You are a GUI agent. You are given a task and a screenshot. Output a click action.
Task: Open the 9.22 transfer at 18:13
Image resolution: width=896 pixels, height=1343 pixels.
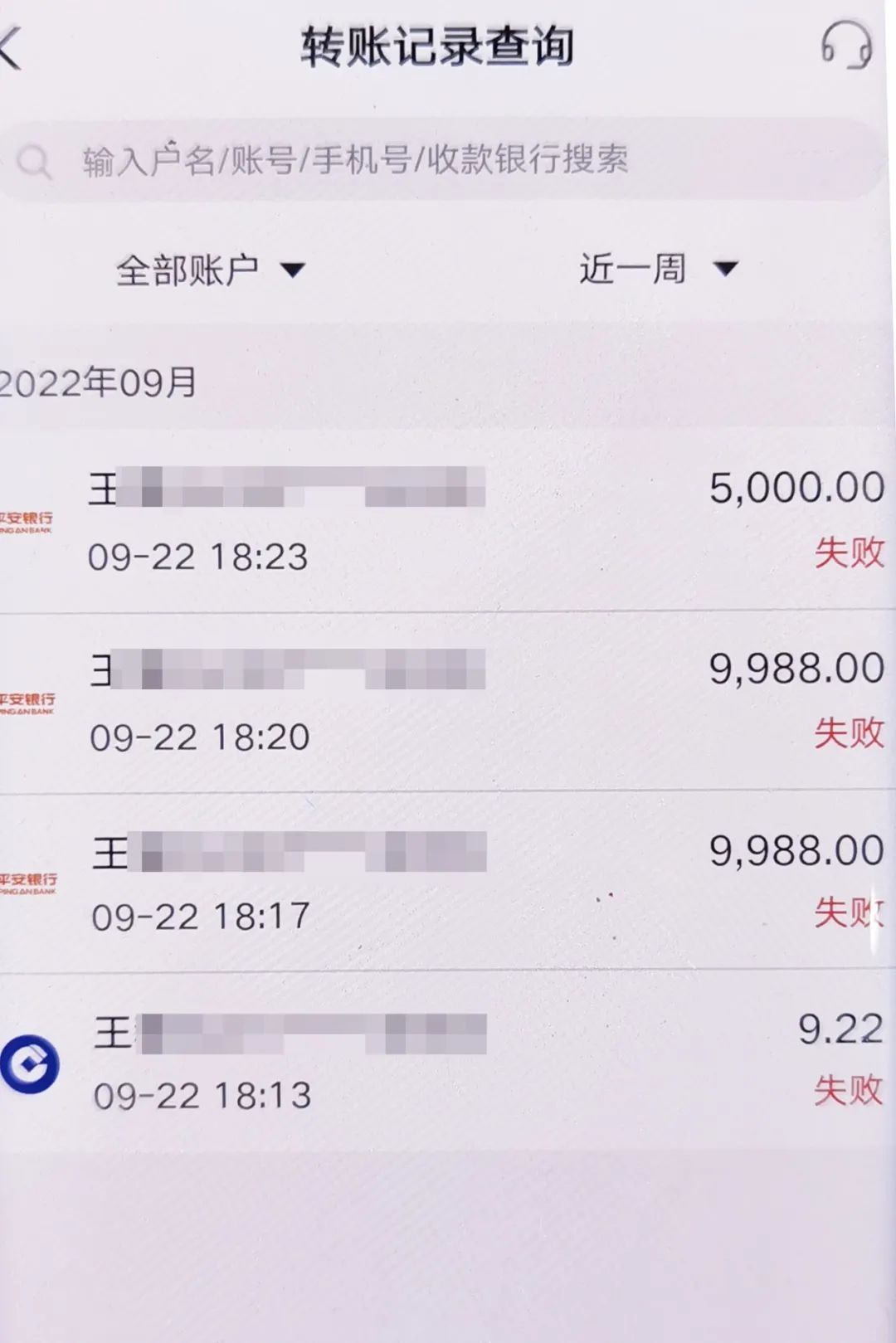click(x=448, y=1063)
